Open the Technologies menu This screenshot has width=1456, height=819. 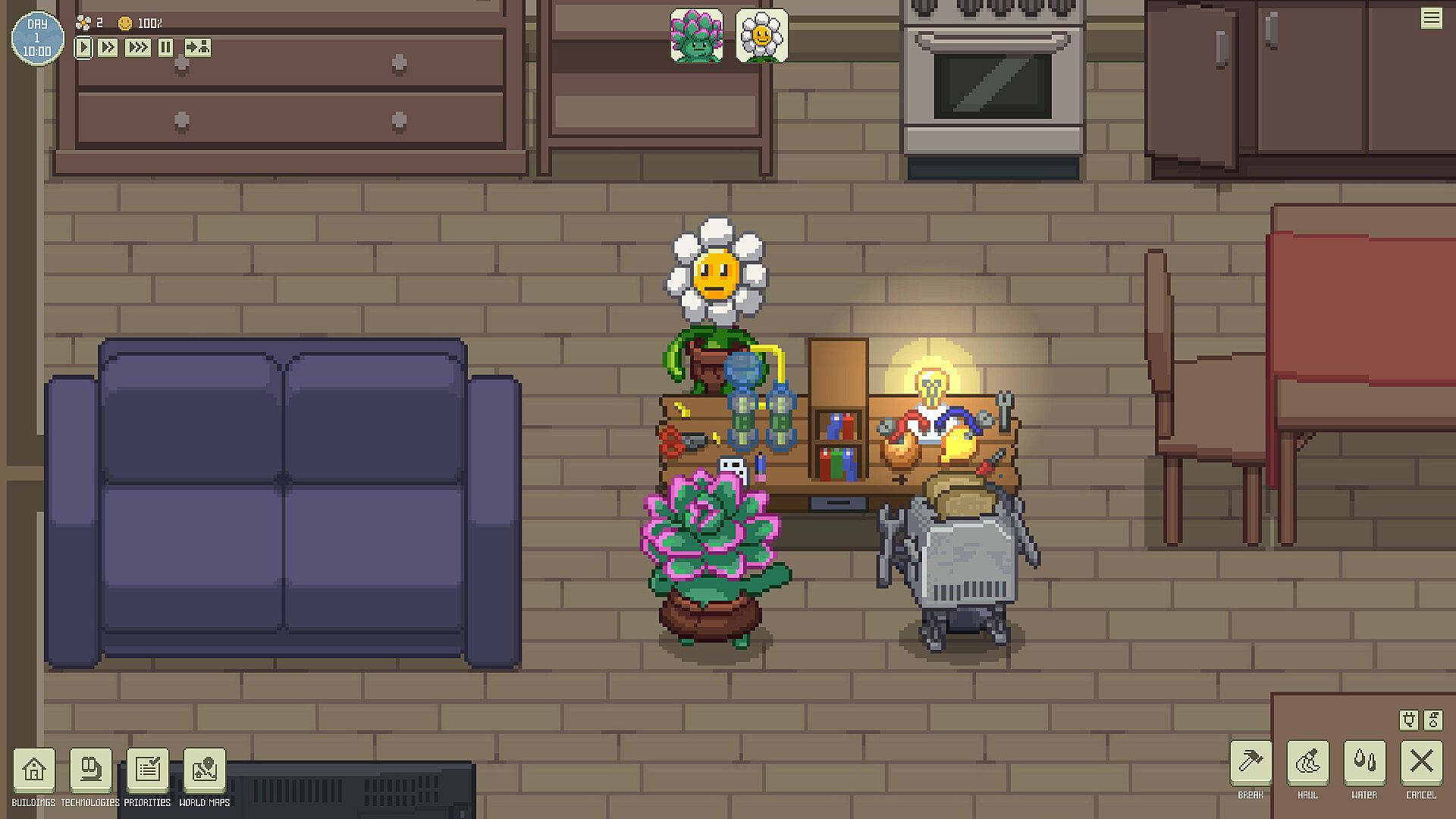click(x=90, y=770)
